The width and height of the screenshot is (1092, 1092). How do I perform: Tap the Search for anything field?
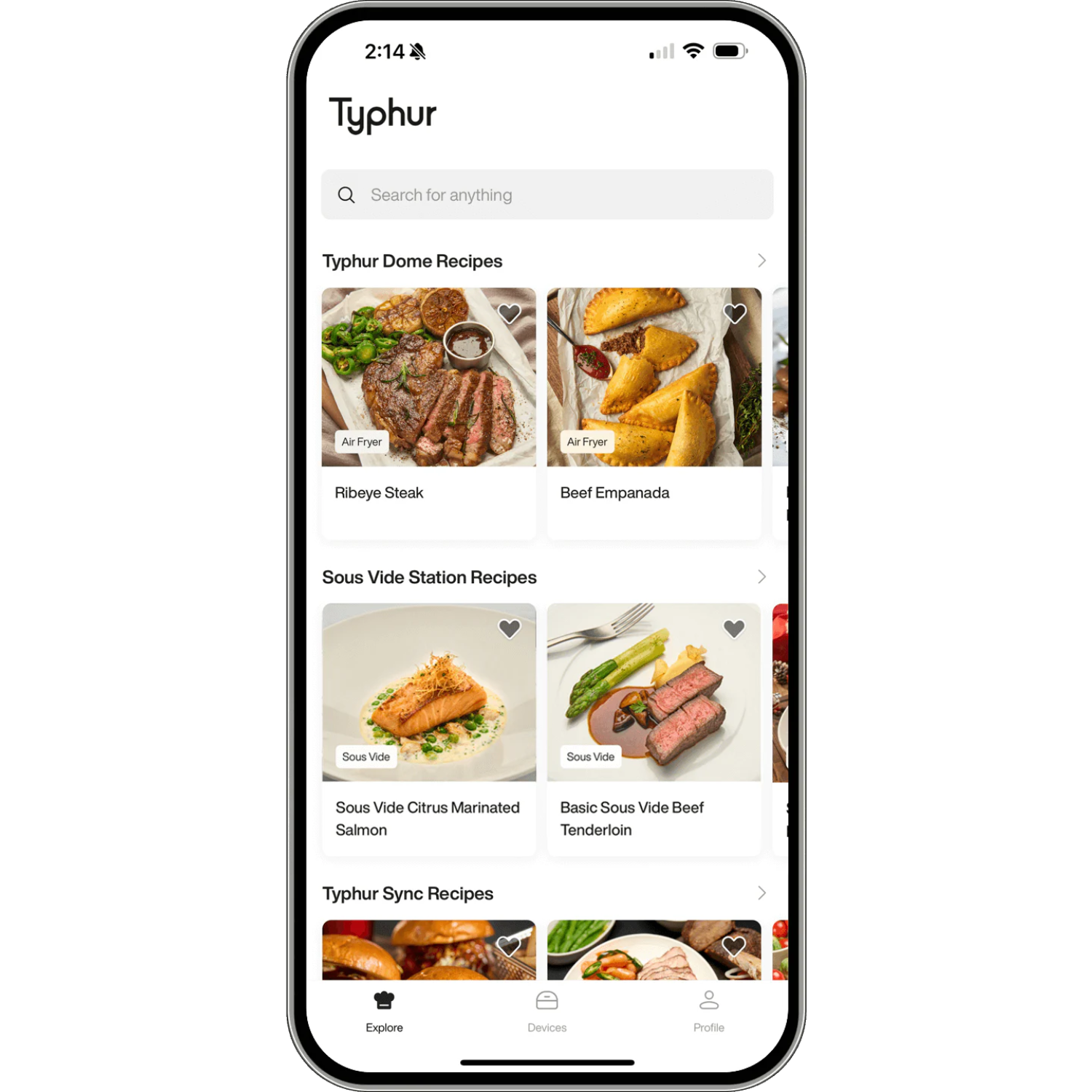(x=546, y=194)
